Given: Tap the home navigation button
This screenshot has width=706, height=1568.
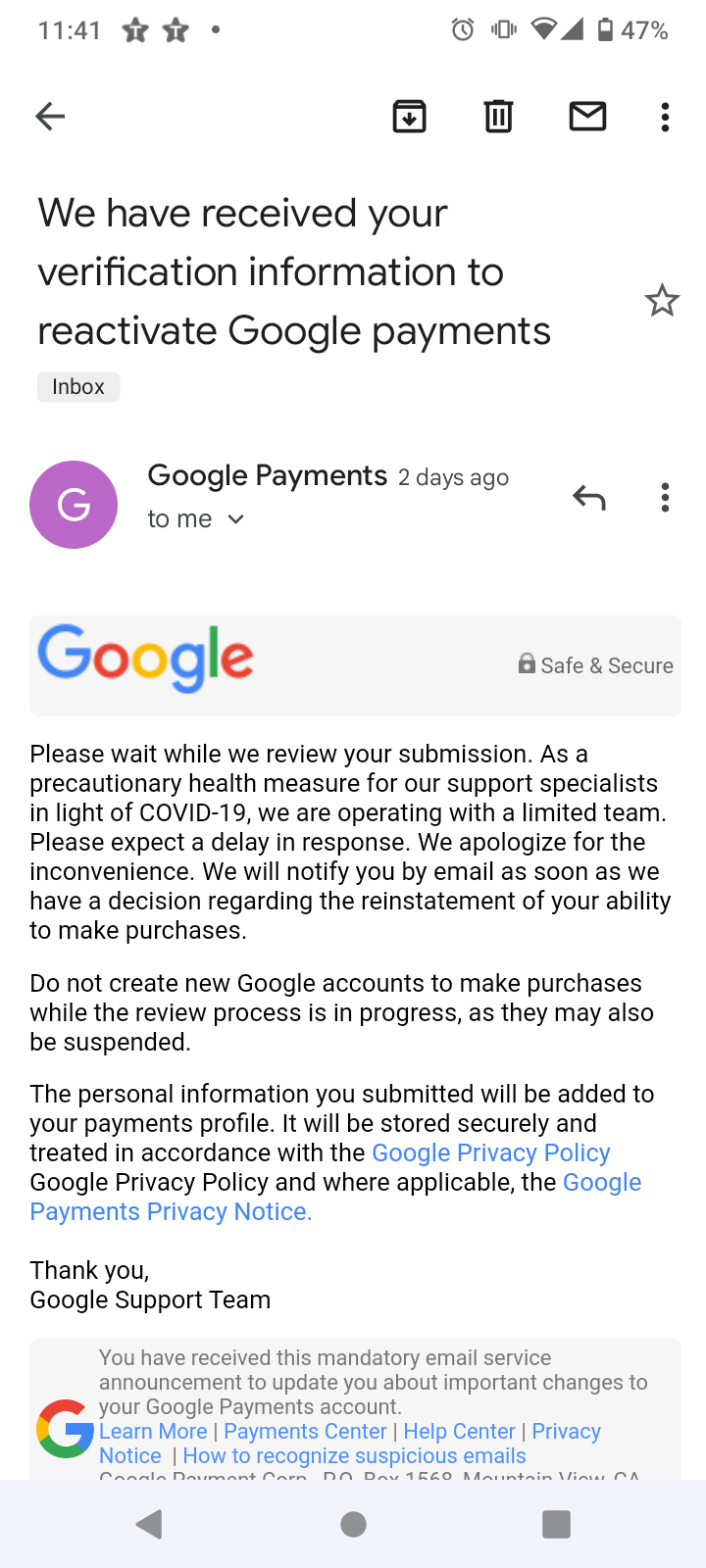Looking at the screenshot, I should (353, 1524).
